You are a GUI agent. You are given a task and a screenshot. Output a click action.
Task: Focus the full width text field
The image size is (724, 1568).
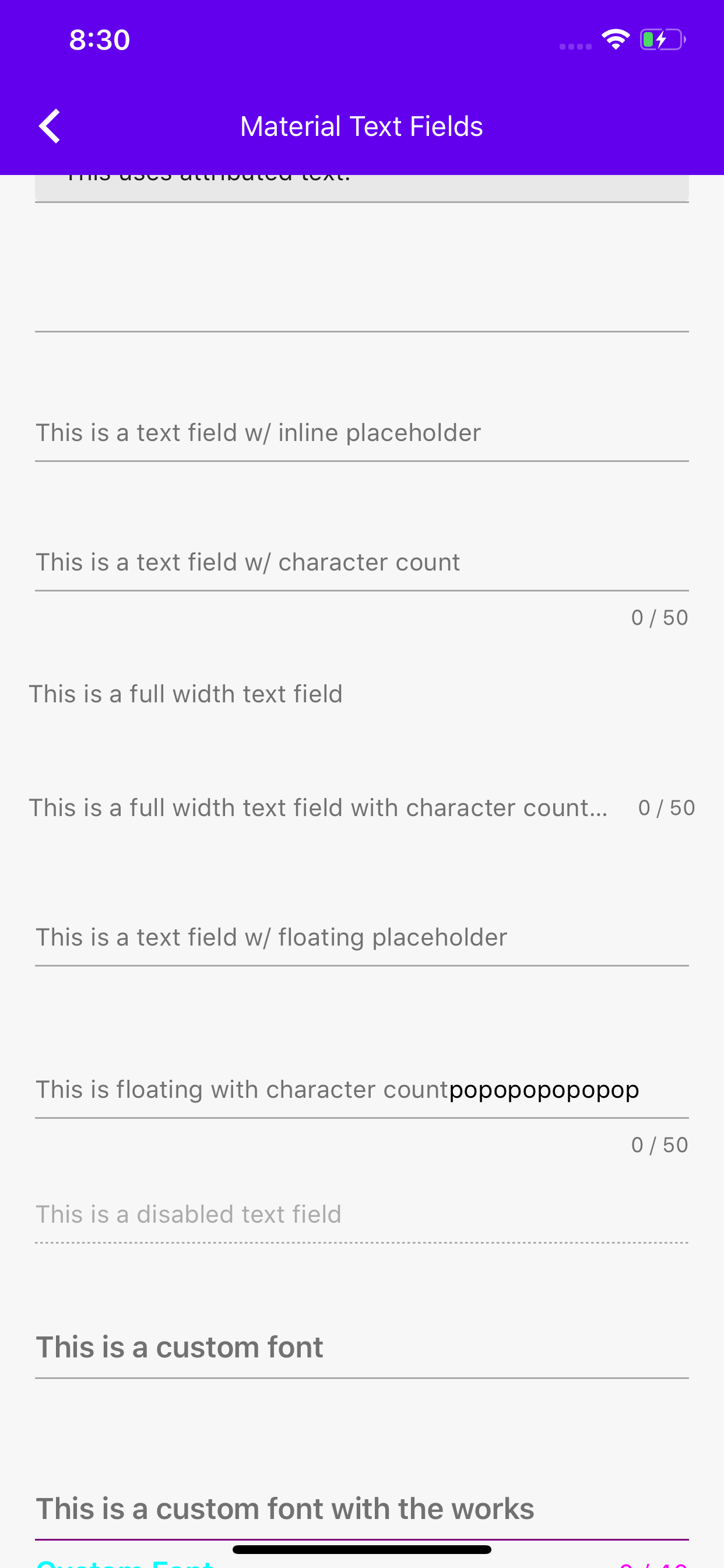361,694
